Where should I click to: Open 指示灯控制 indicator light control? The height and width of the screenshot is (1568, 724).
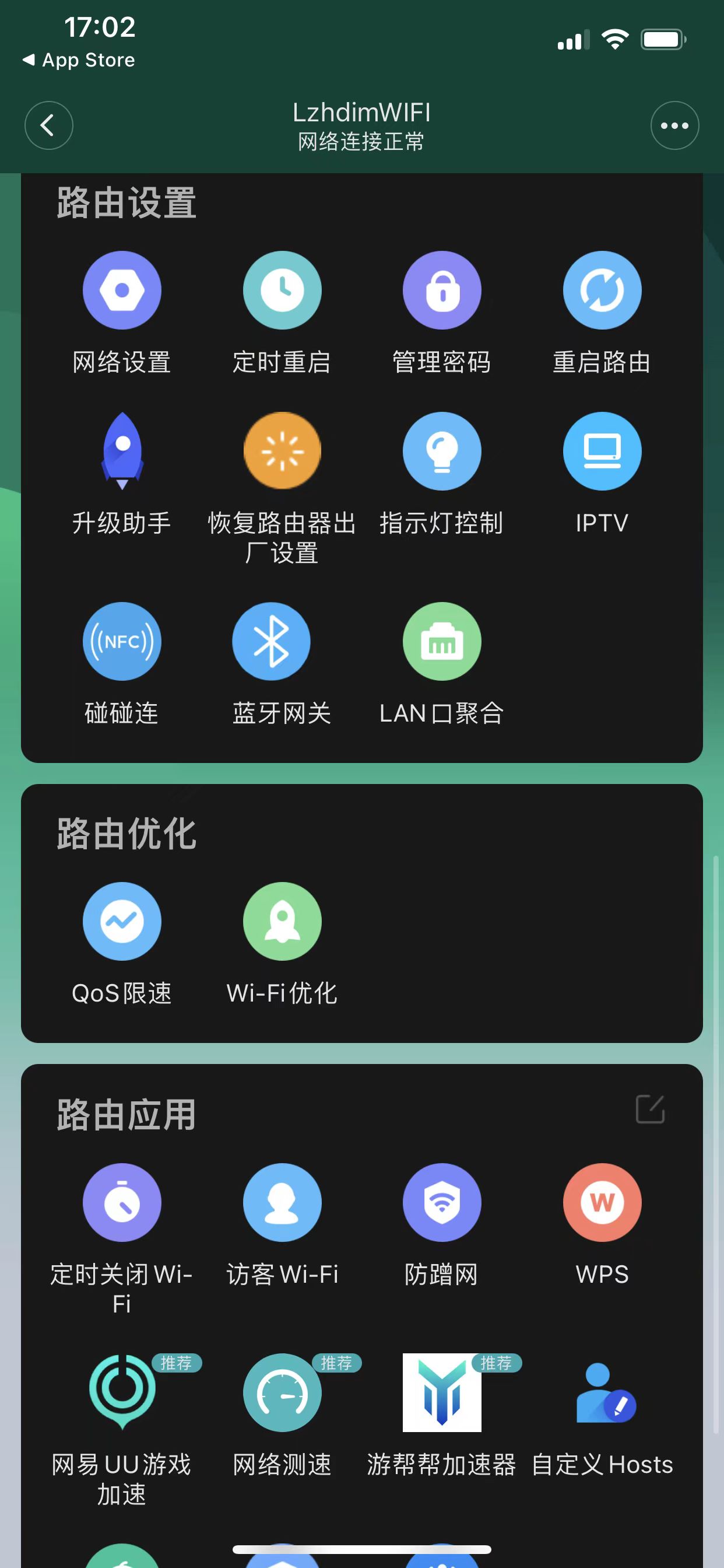click(442, 474)
